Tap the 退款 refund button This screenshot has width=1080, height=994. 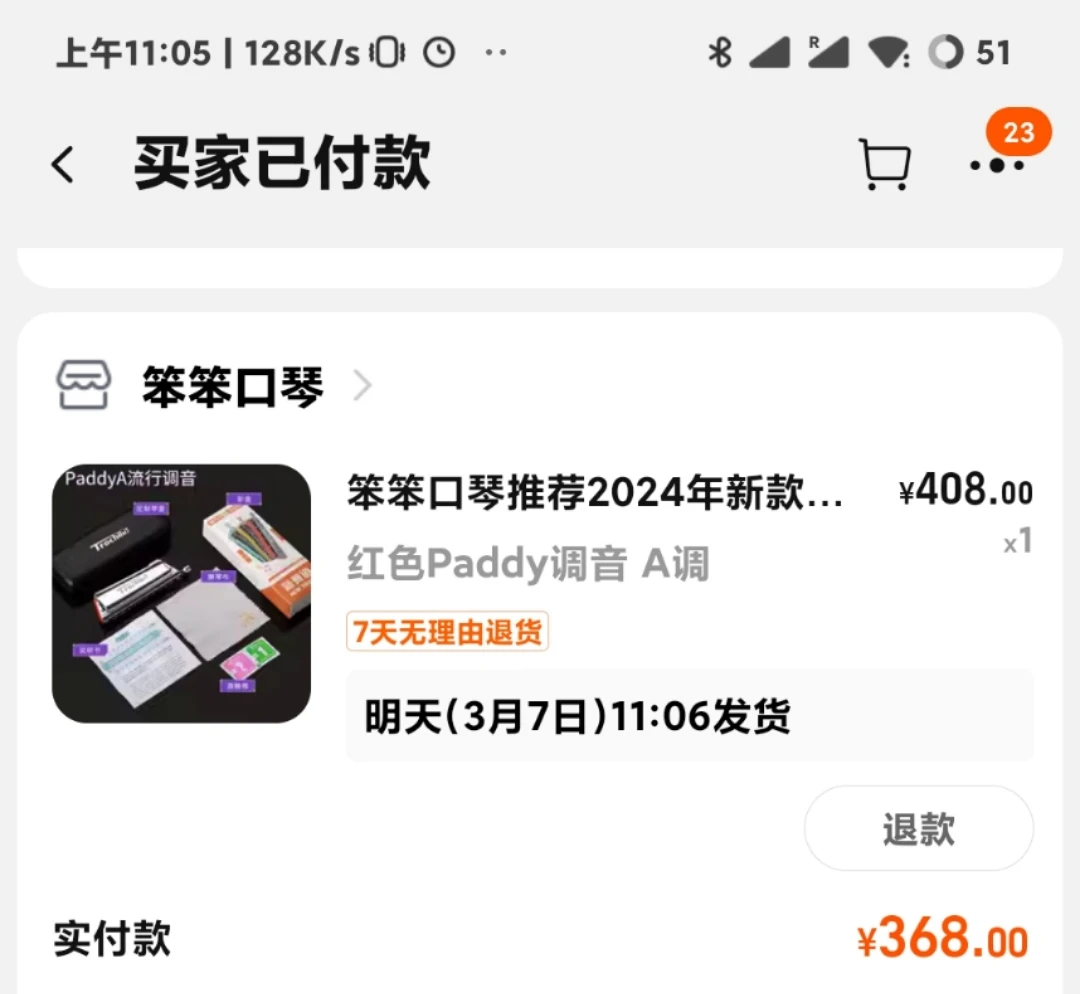(x=918, y=829)
